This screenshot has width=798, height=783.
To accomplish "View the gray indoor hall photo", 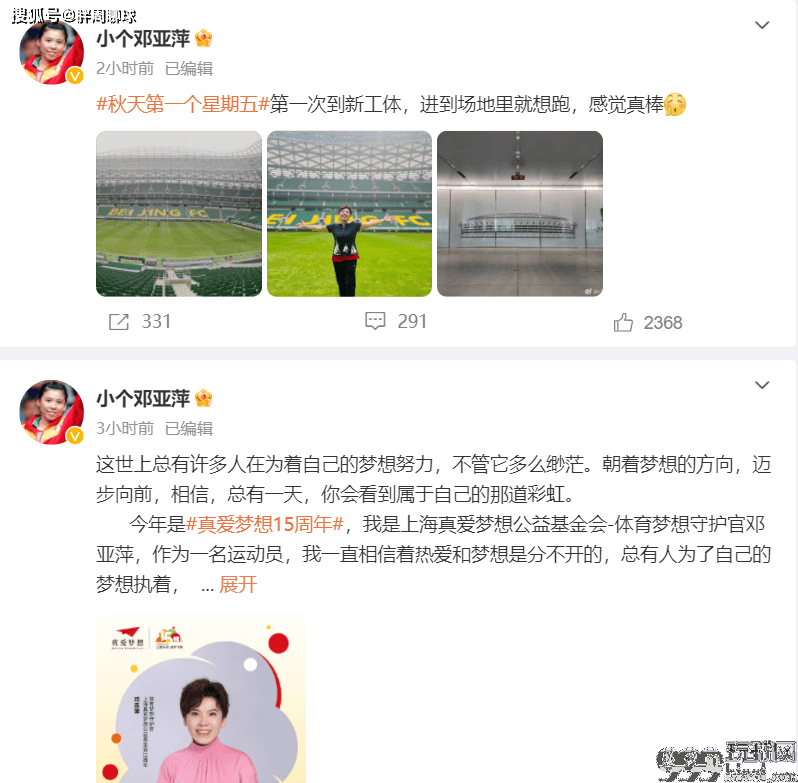I will (x=520, y=214).
